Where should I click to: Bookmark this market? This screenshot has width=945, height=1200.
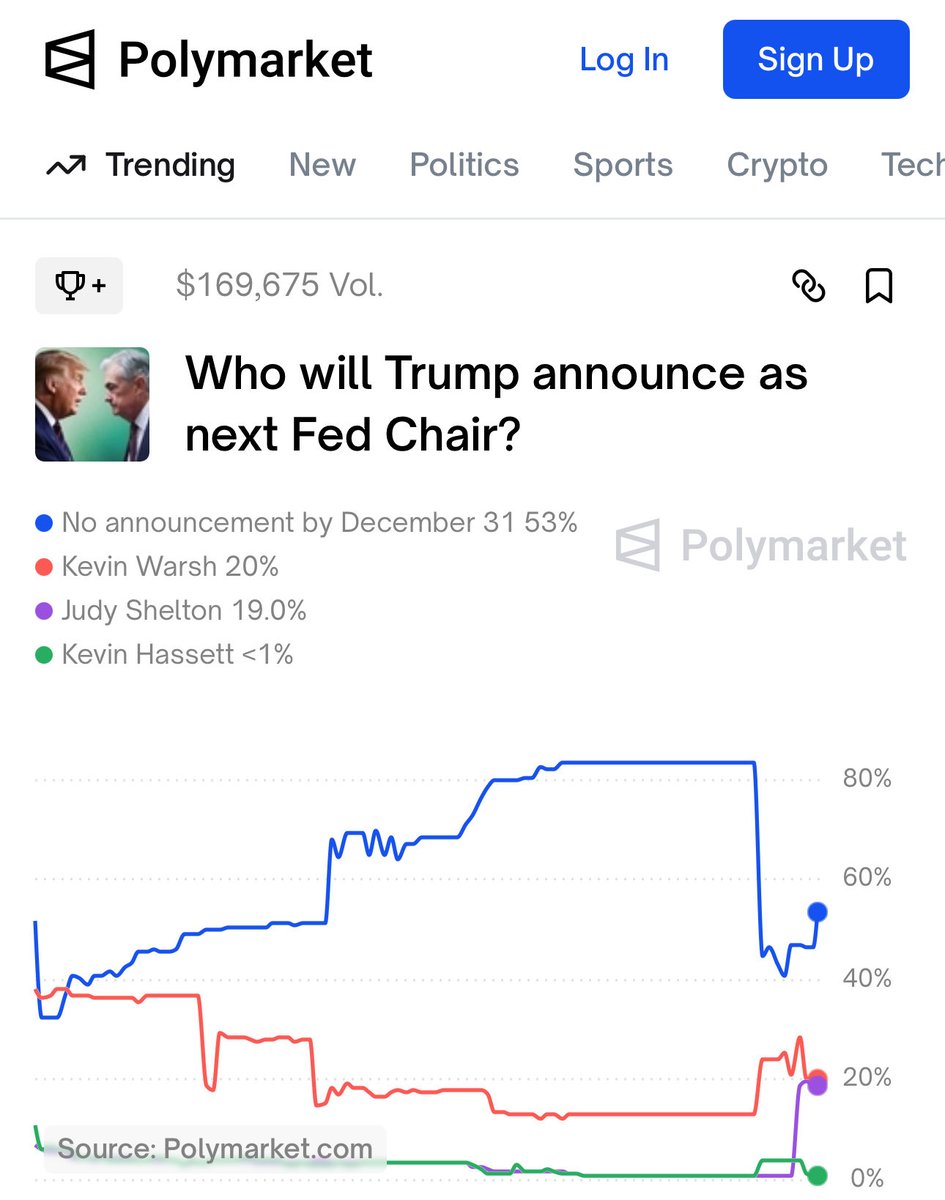coord(878,287)
